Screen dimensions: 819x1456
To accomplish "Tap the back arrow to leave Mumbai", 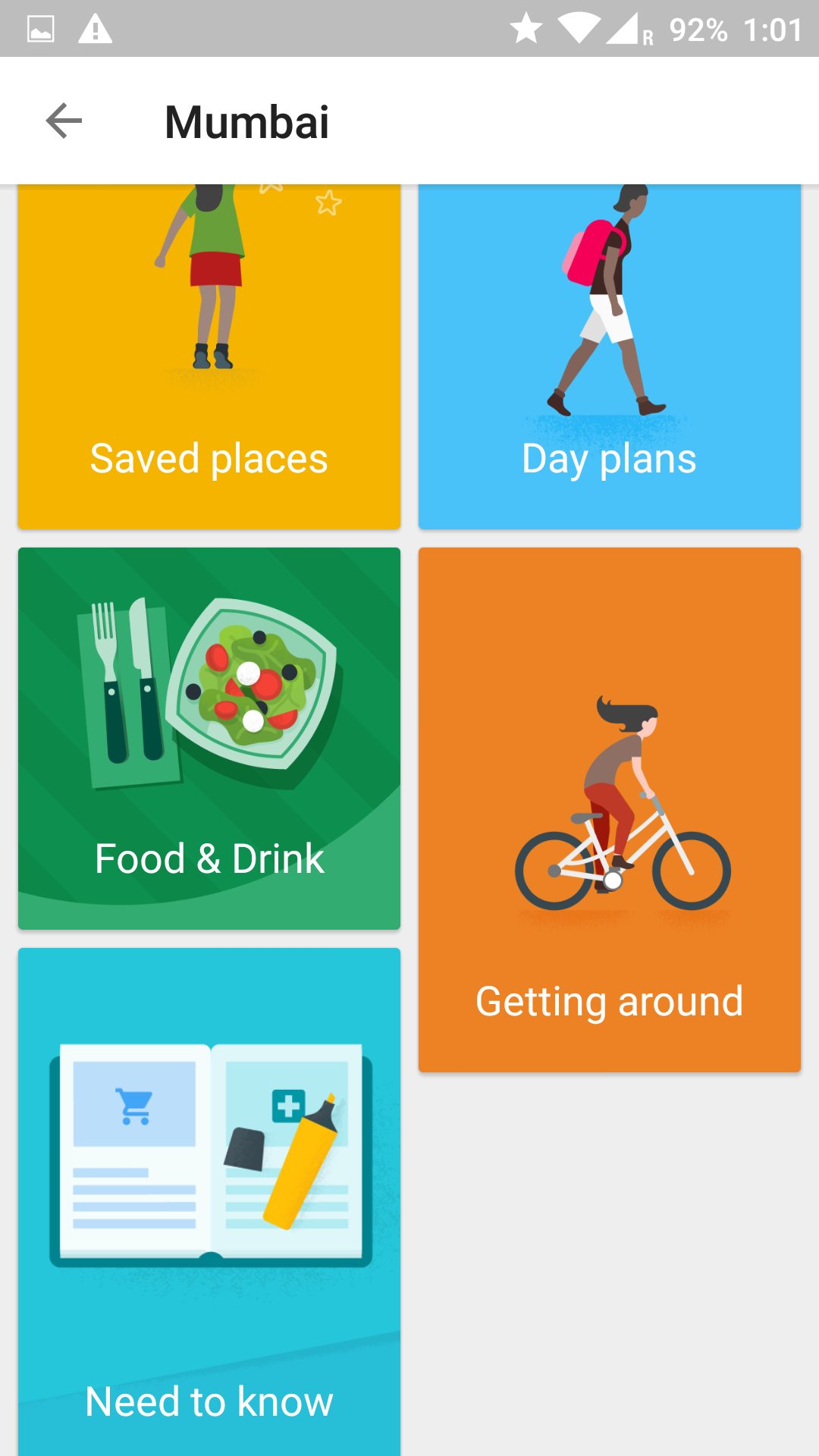I will pos(64,121).
